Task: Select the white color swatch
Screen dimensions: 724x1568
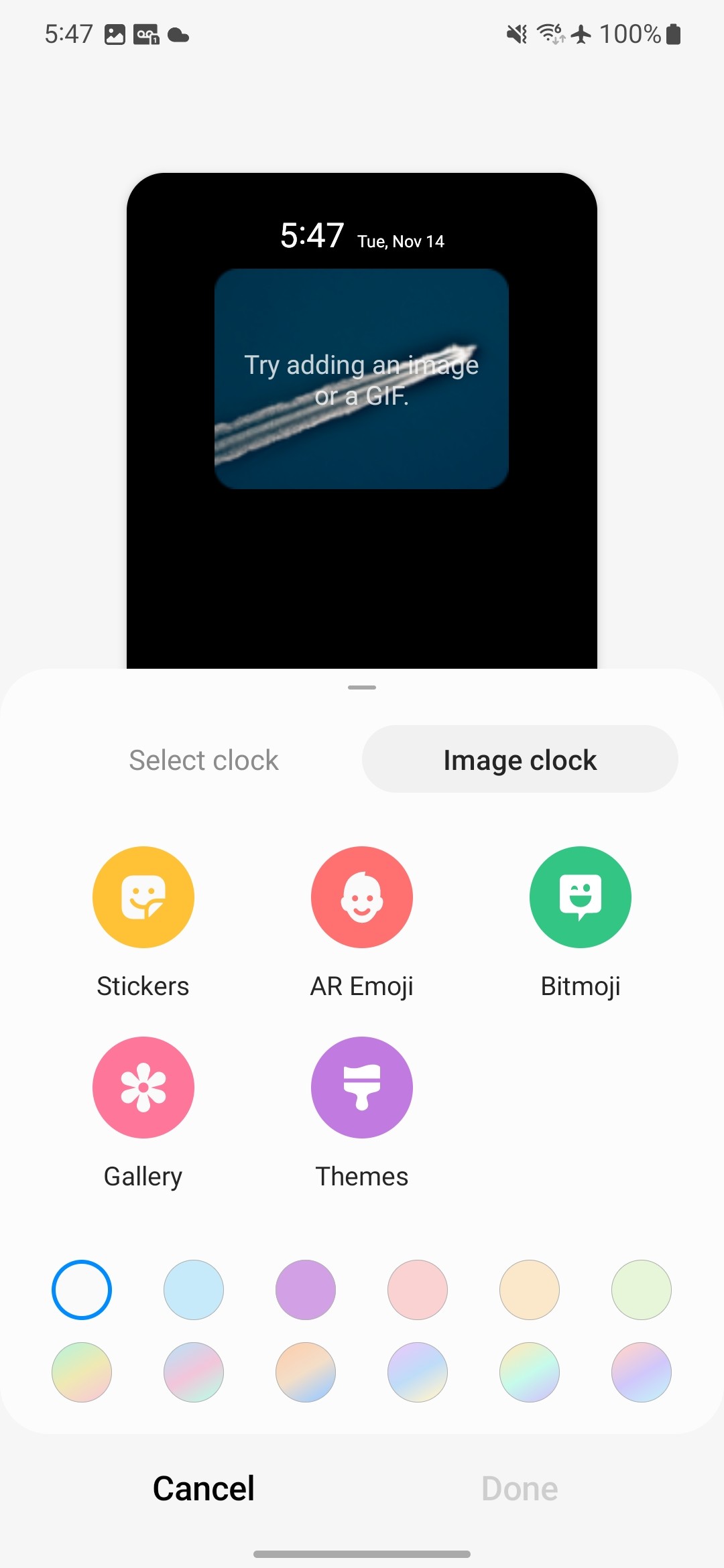Action: point(82,1290)
